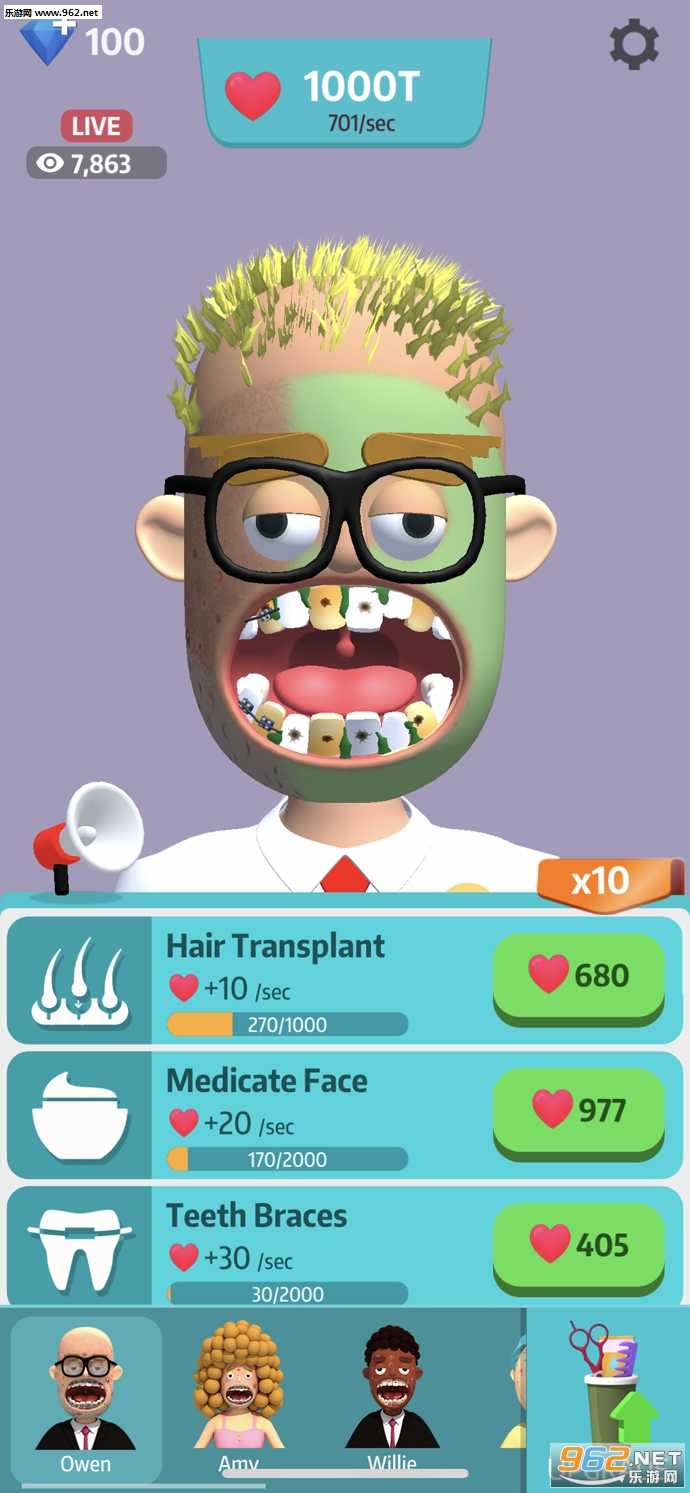Switch to character Willie
Screen dimensions: 690x1493
coord(392,1399)
